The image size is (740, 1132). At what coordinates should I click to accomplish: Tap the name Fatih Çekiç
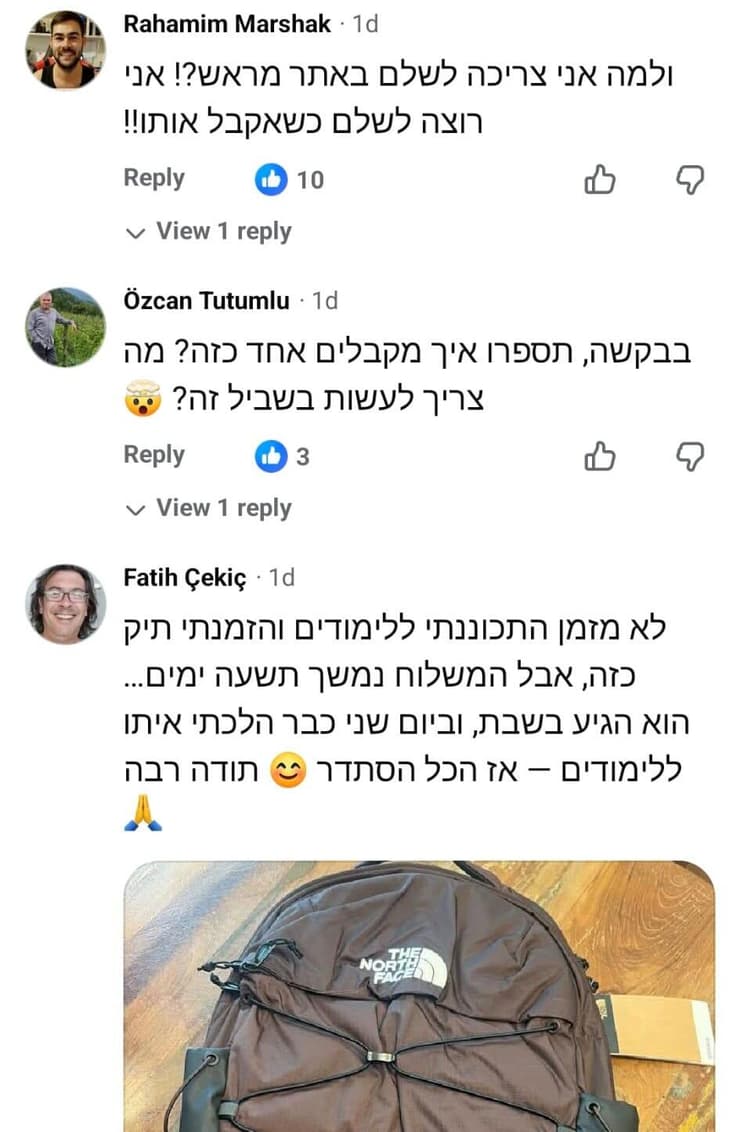(184, 577)
